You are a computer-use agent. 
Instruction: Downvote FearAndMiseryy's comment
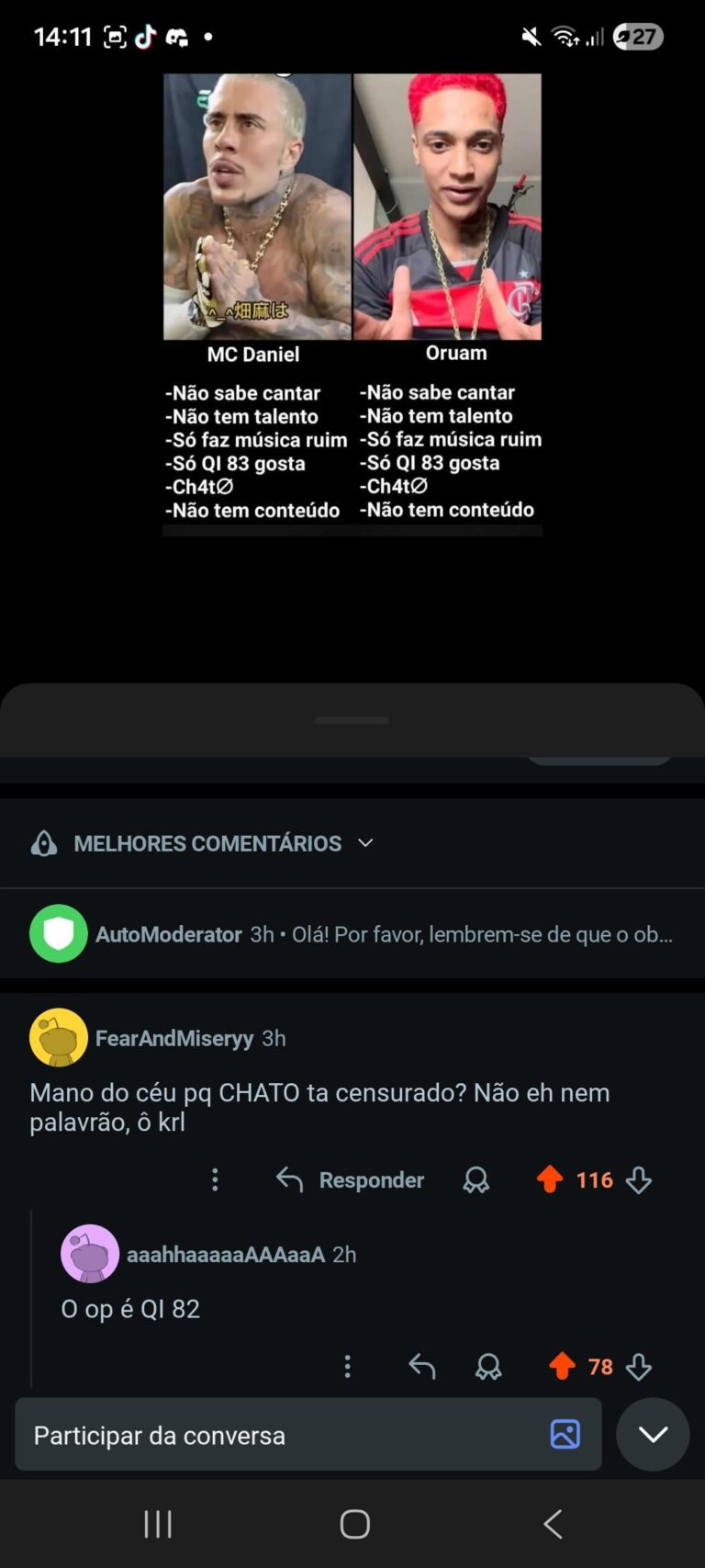639,1179
